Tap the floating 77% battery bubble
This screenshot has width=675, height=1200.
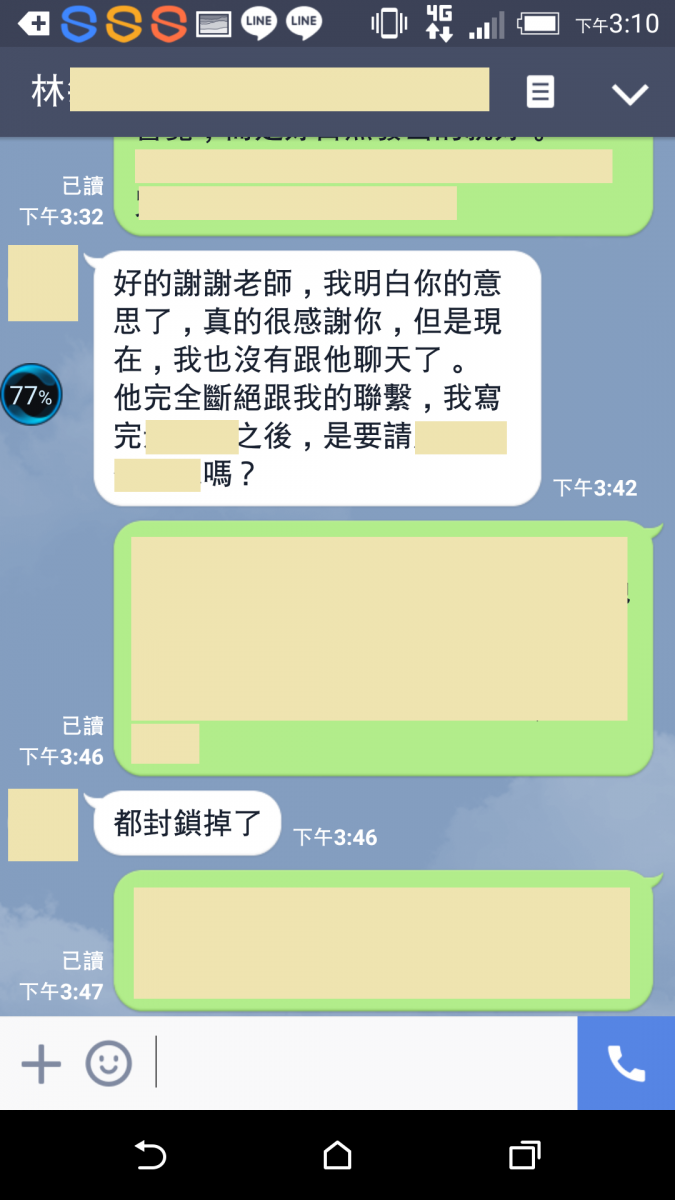(x=31, y=395)
